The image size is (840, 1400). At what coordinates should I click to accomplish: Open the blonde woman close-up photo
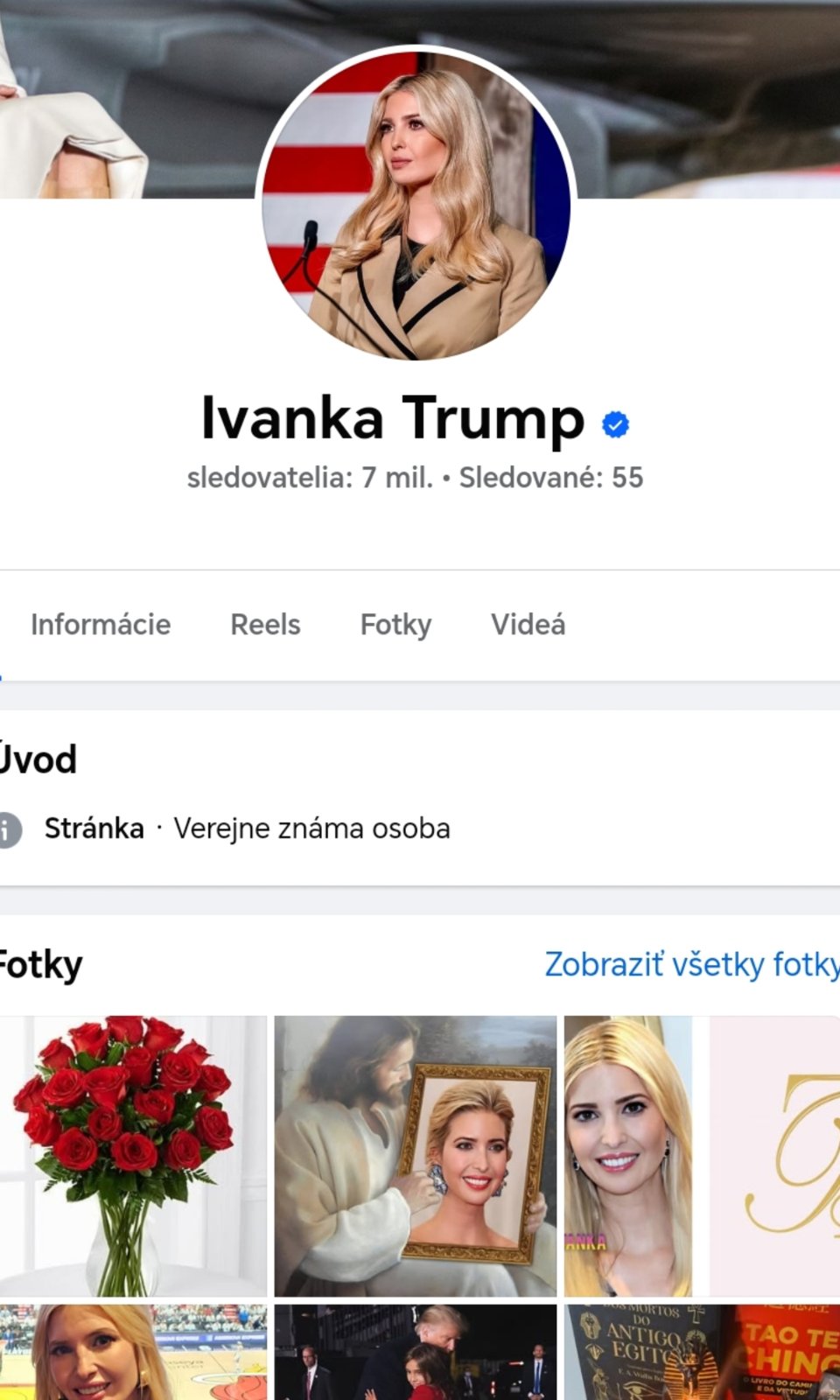click(x=628, y=1155)
